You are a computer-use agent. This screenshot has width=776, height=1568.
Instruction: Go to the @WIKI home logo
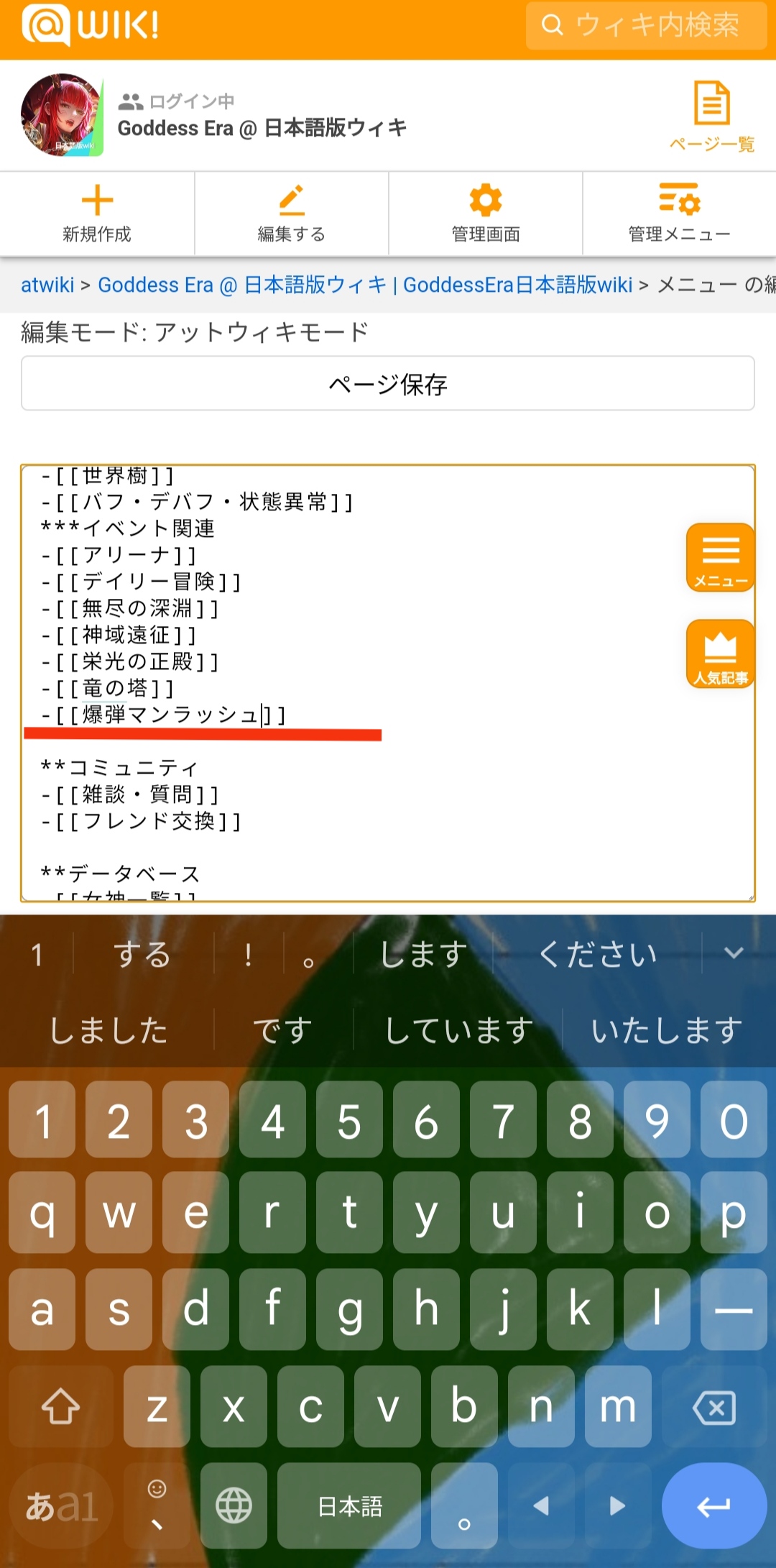(90, 26)
